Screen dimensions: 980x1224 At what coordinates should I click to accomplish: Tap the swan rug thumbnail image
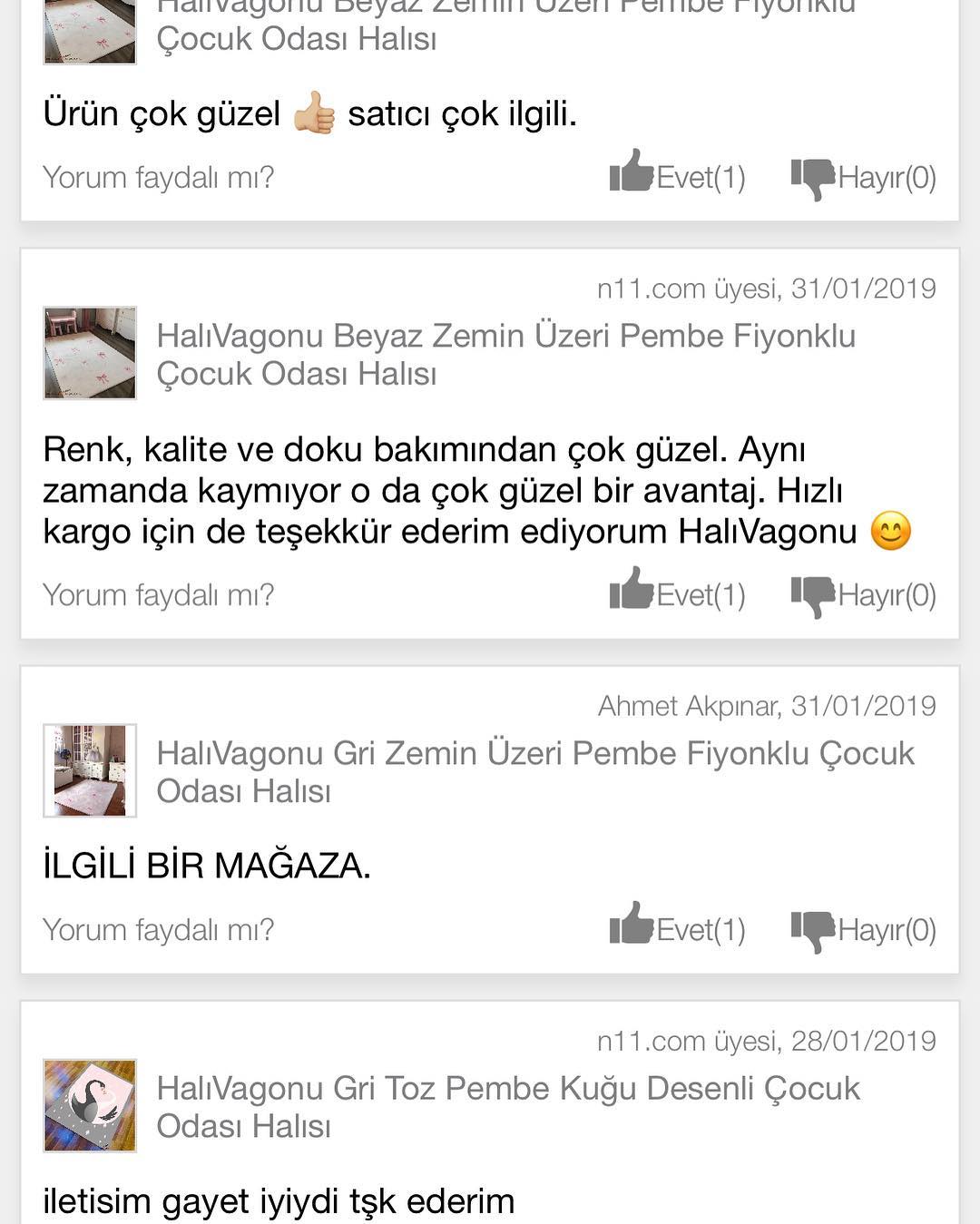(90, 1105)
